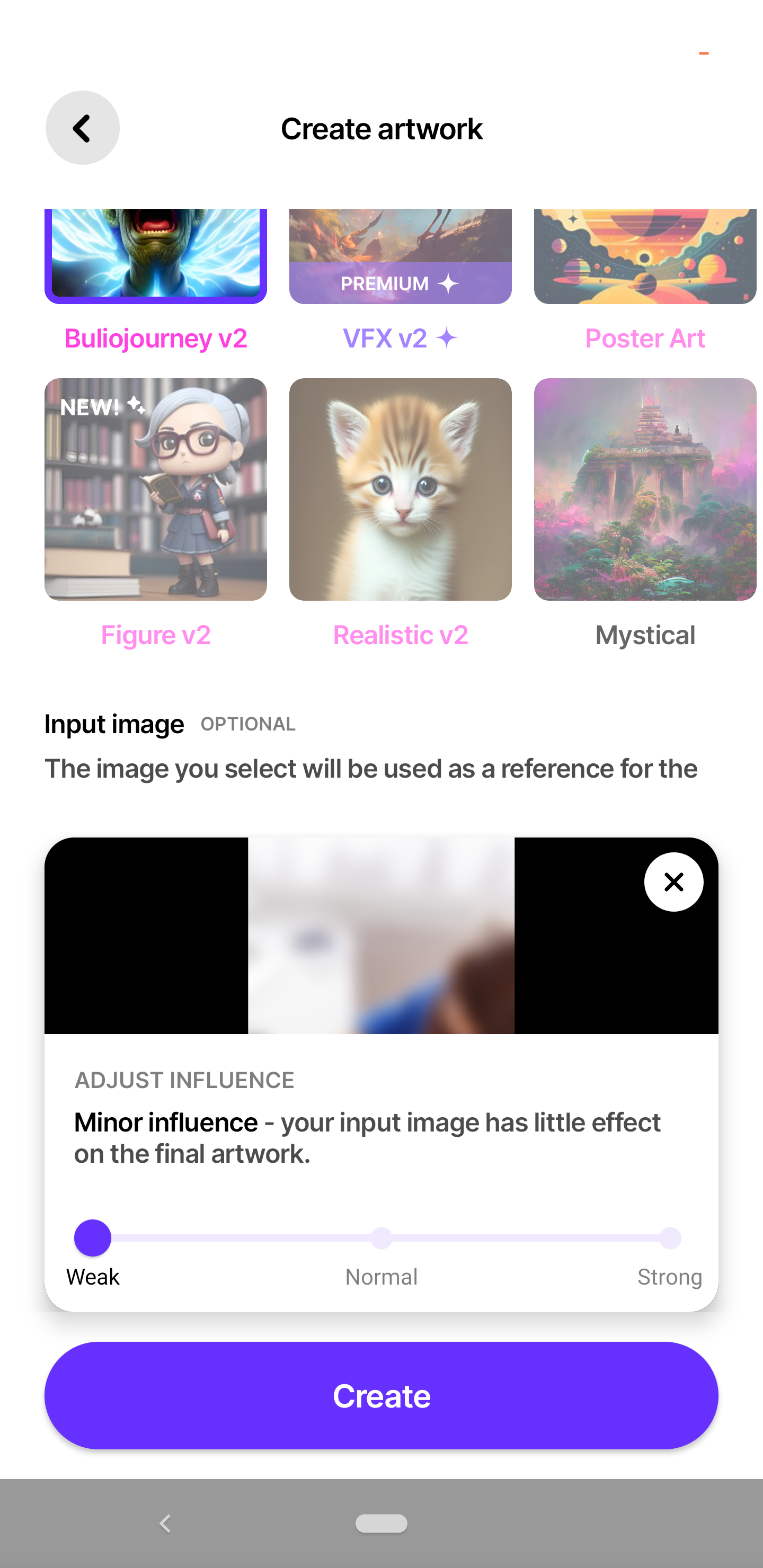The width and height of the screenshot is (763, 1568).
Task: Set influence slider to Normal
Action: pos(381,1237)
